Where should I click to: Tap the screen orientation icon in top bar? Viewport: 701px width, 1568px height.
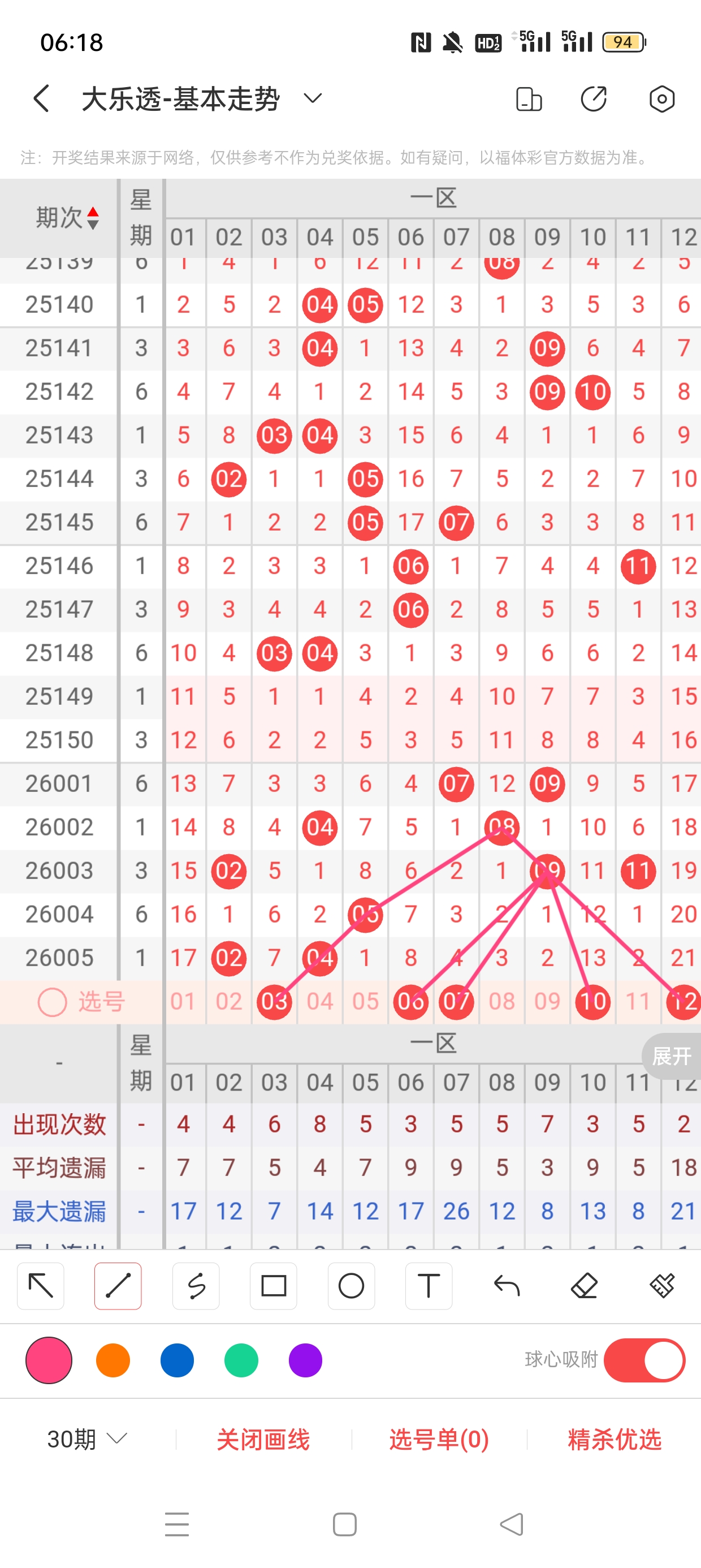click(x=528, y=98)
